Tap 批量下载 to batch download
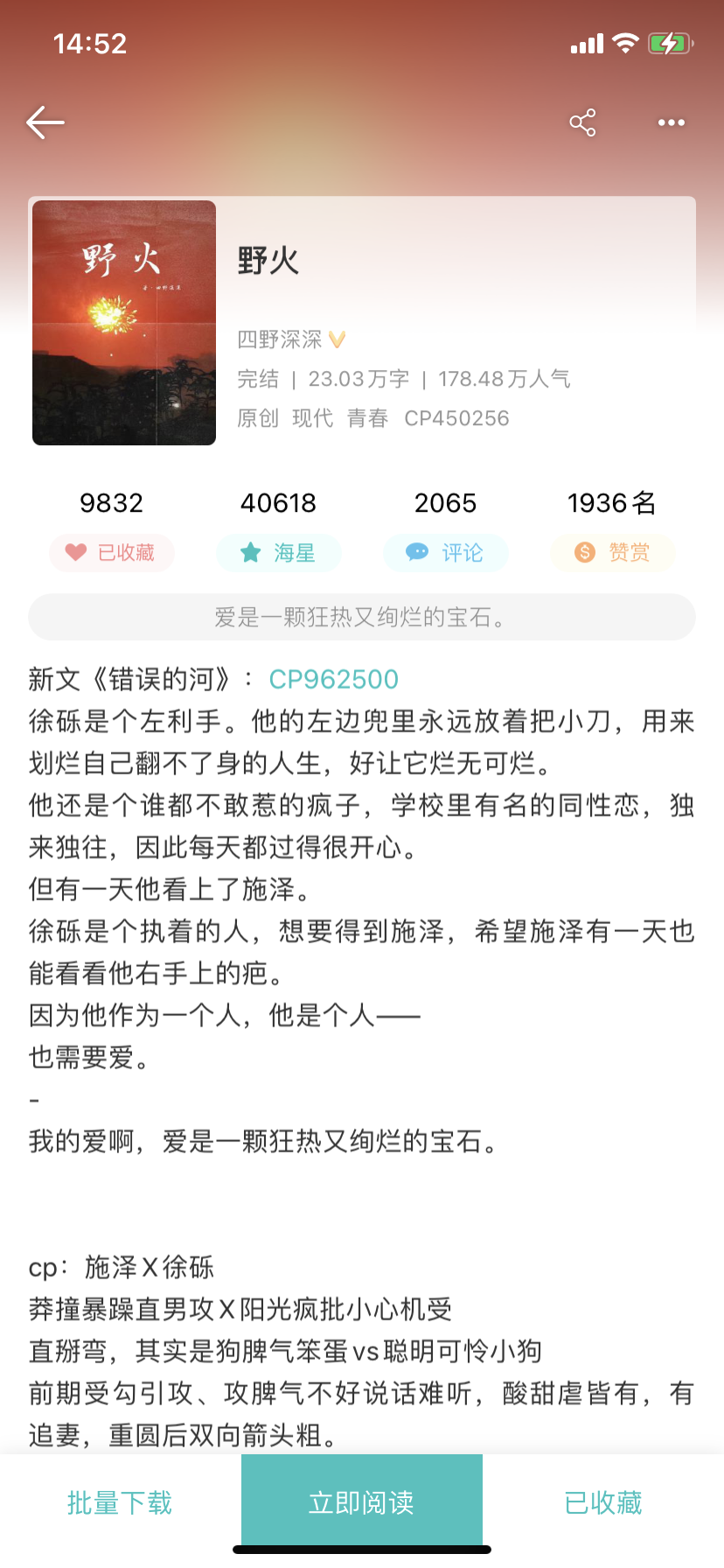Image resolution: width=724 pixels, height=1568 pixels. coord(120,1502)
